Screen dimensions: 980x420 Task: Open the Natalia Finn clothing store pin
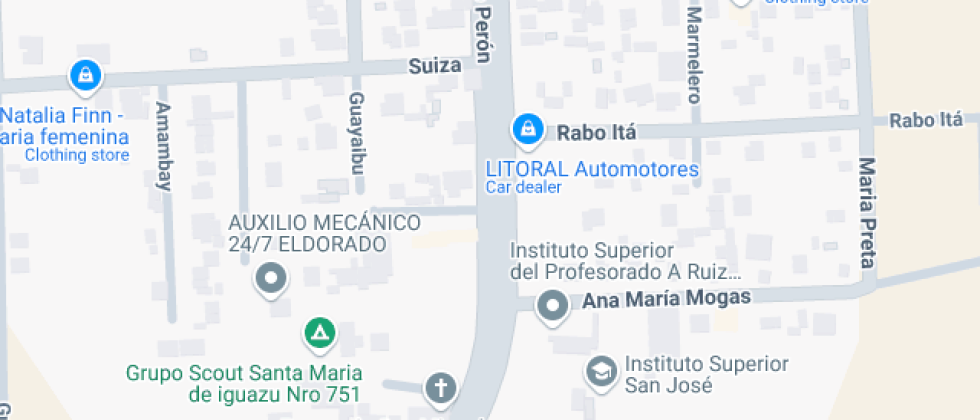point(85,75)
